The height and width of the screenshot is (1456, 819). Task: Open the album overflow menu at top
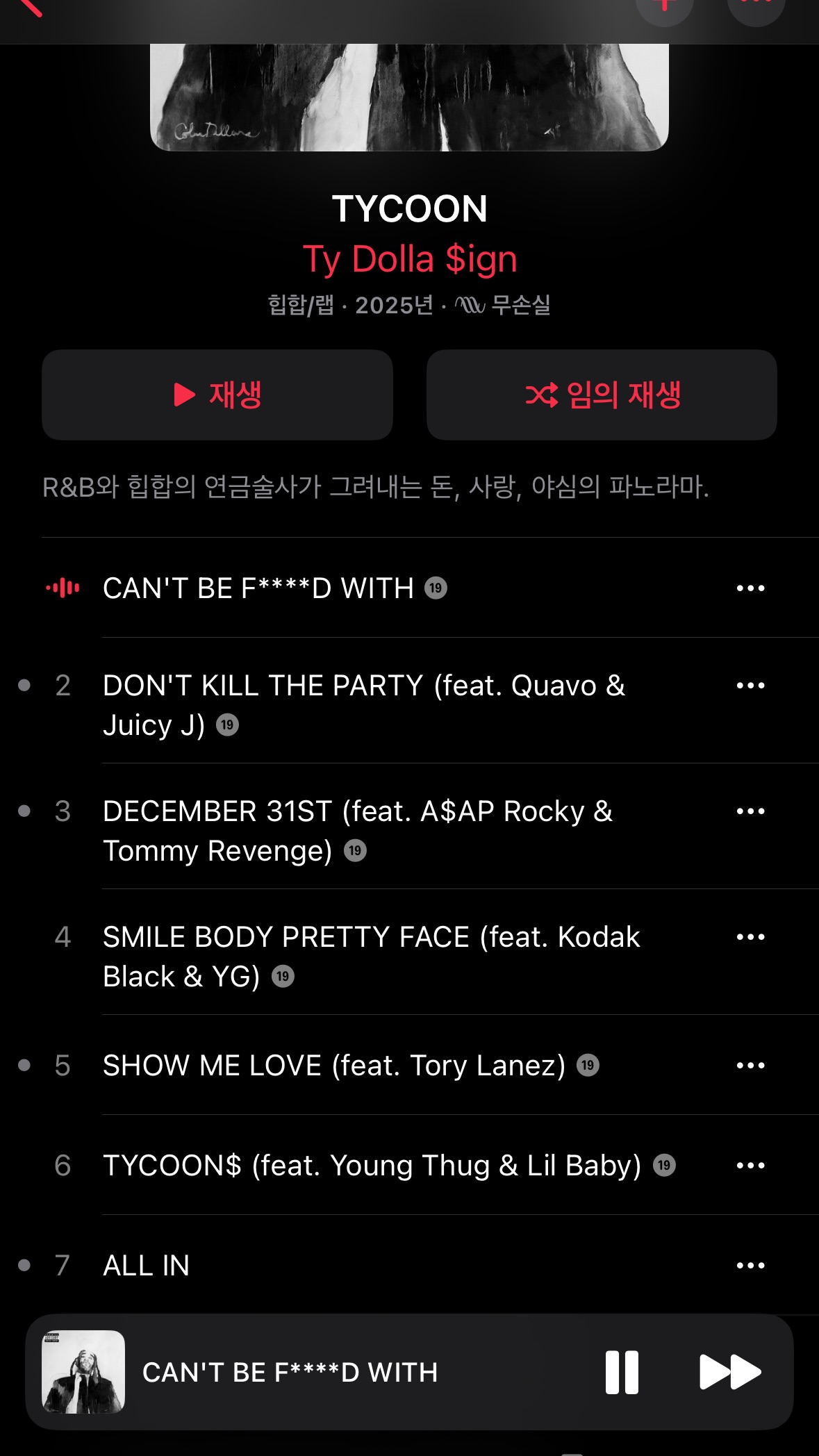756,7
